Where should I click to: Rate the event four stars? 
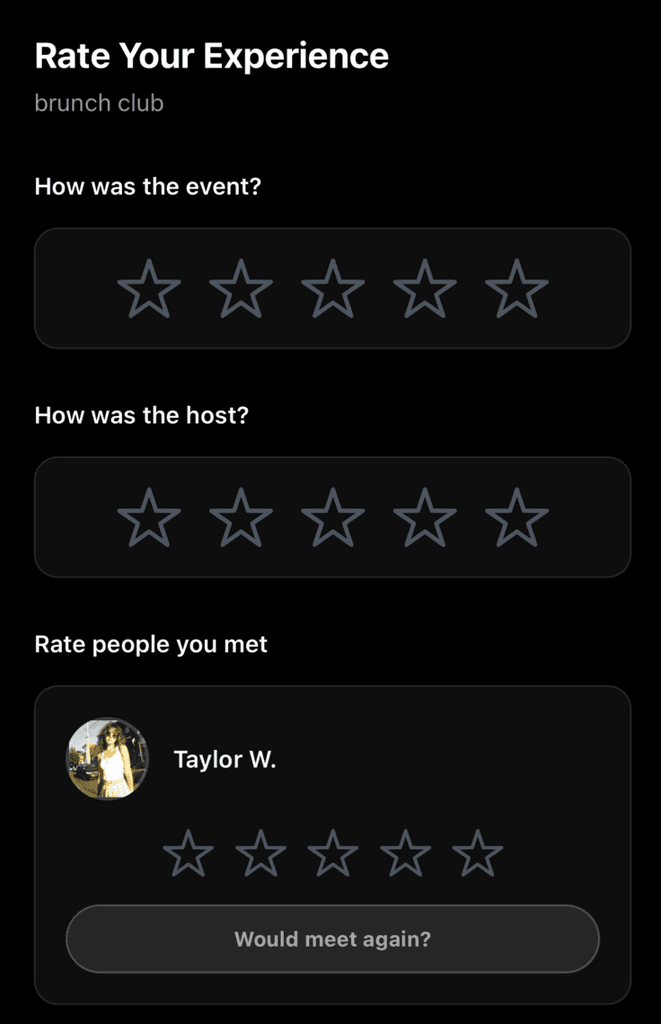[x=425, y=289]
